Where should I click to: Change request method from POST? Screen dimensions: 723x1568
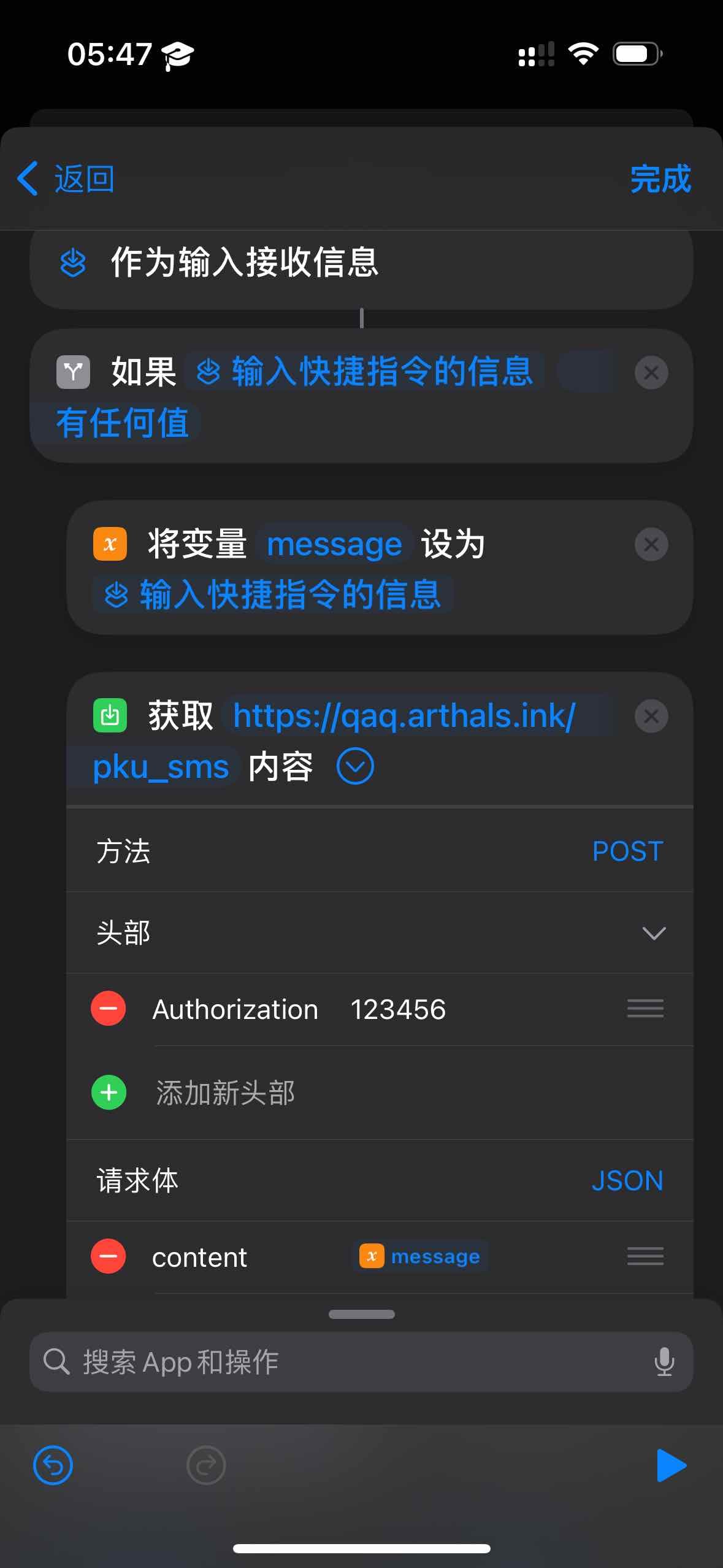coord(627,851)
